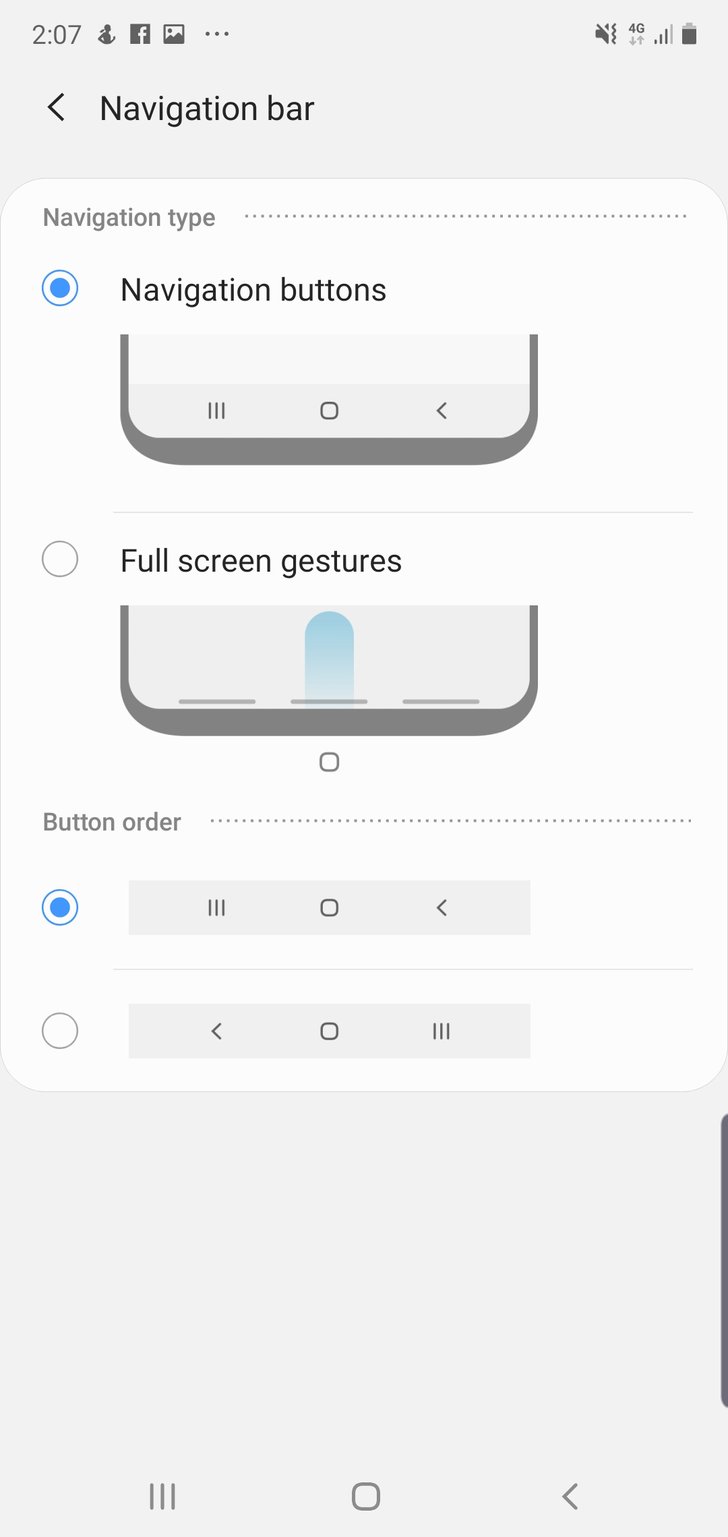Image resolution: width=728 pixels, height=1537 pixels.
Task: Open recent apps from system bar
Action: 162,1496
